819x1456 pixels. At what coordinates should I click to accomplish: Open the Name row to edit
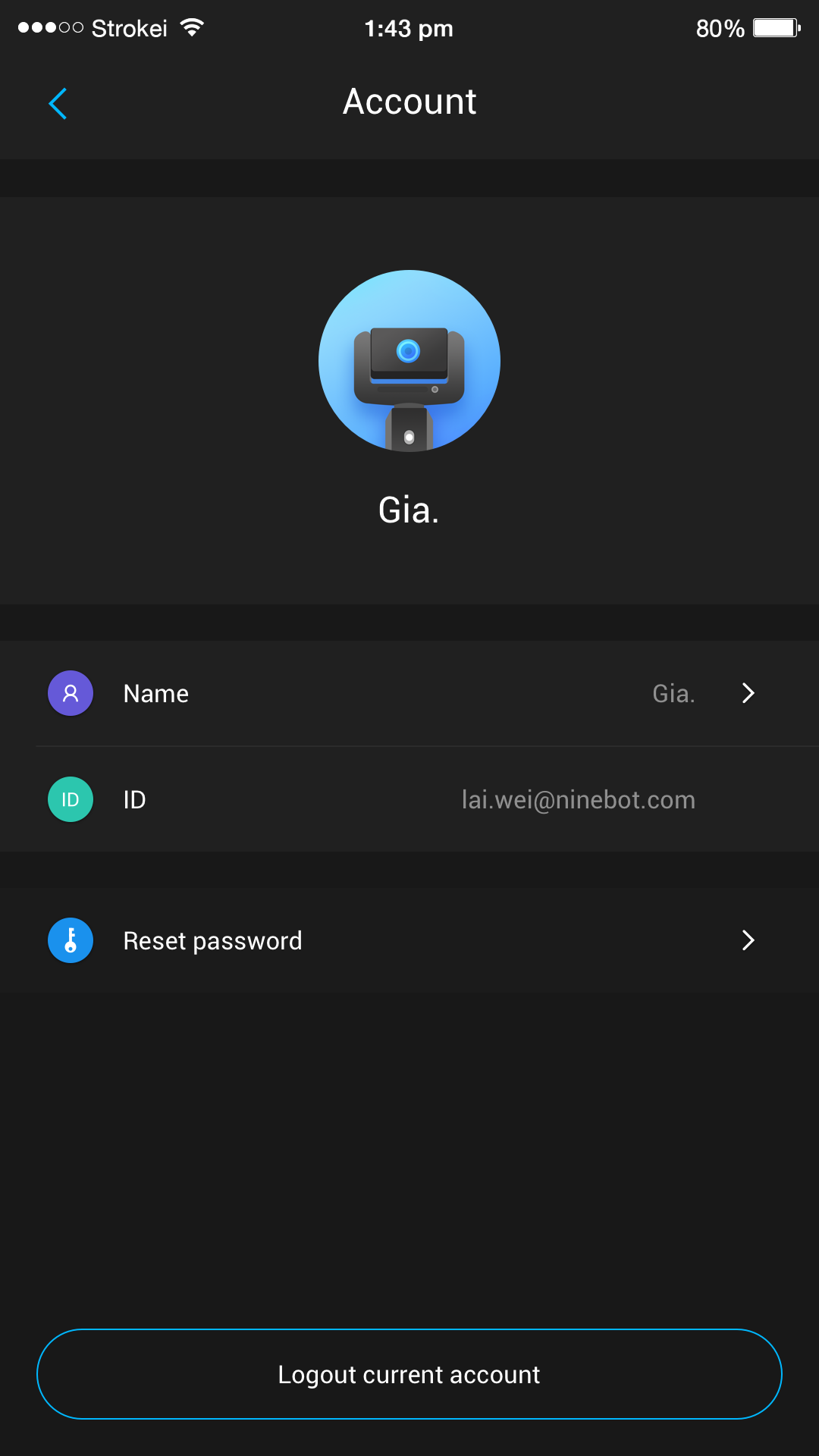point(409,693)
